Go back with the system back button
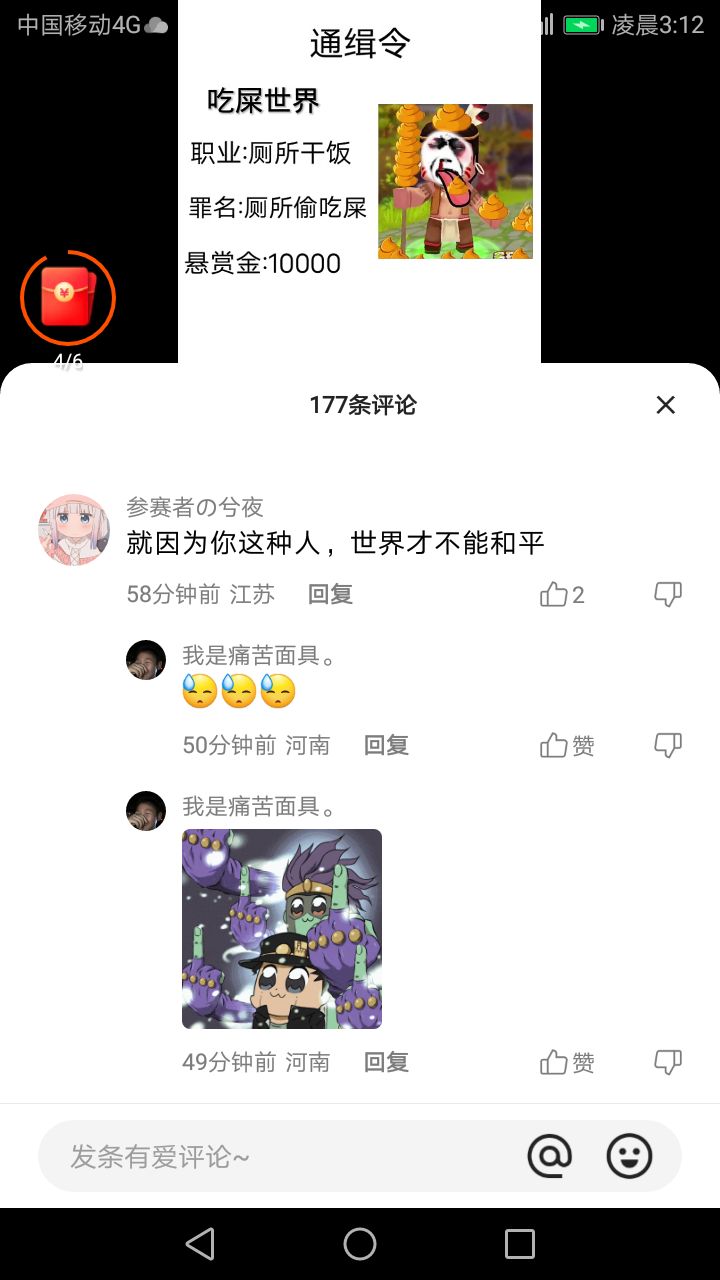 point(200,1244)
